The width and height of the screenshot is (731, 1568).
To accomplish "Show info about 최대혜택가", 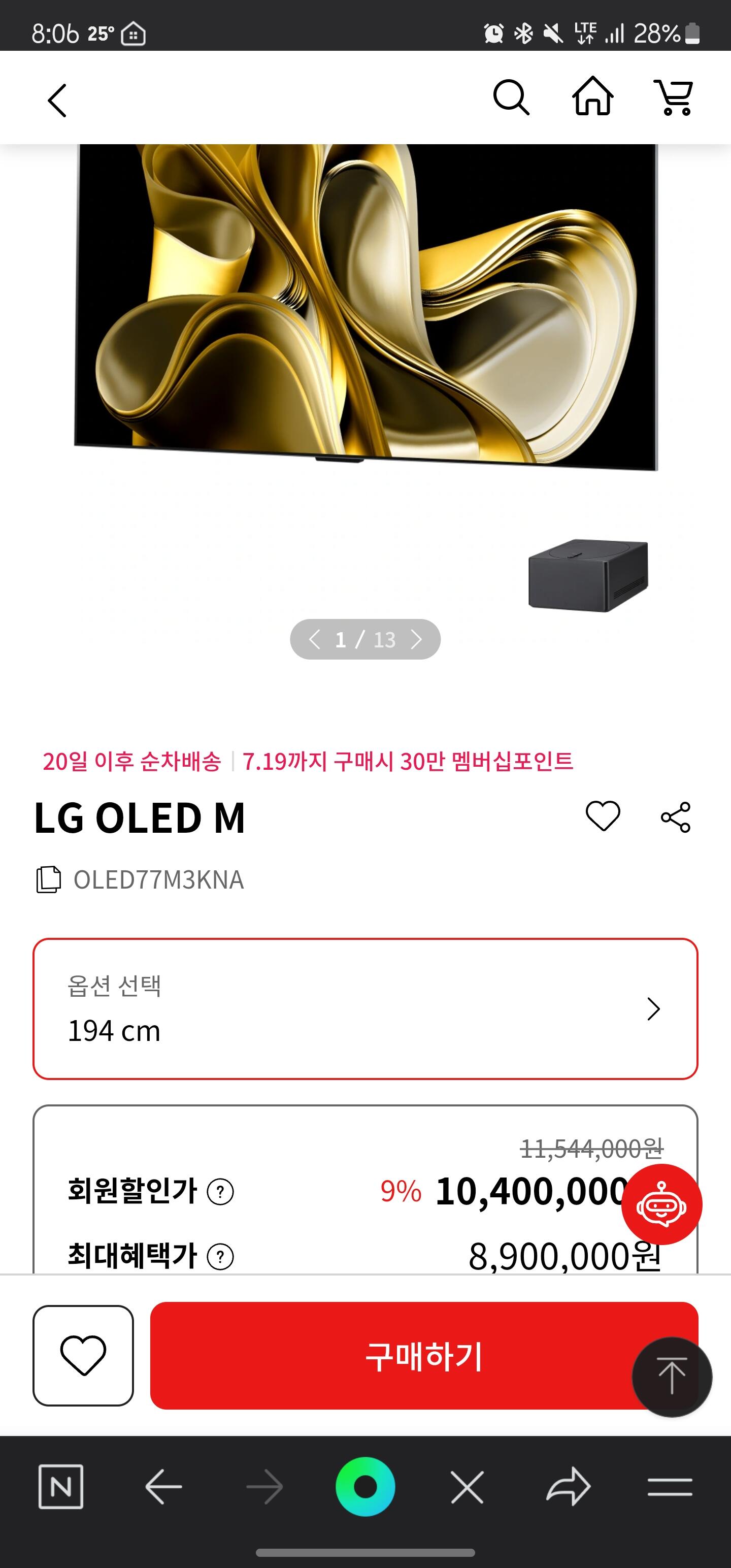I will pos(220,1256).
